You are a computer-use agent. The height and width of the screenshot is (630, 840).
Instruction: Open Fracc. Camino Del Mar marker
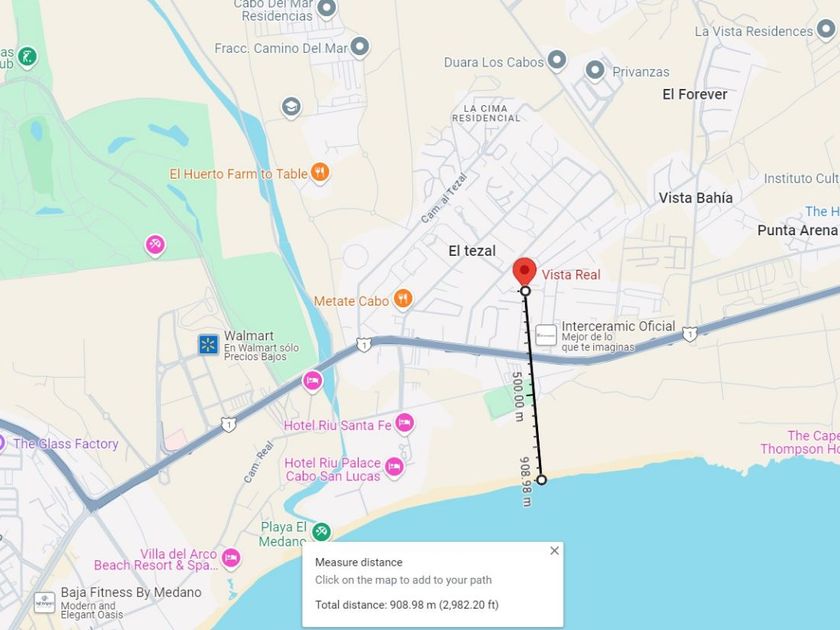[359, 47]
